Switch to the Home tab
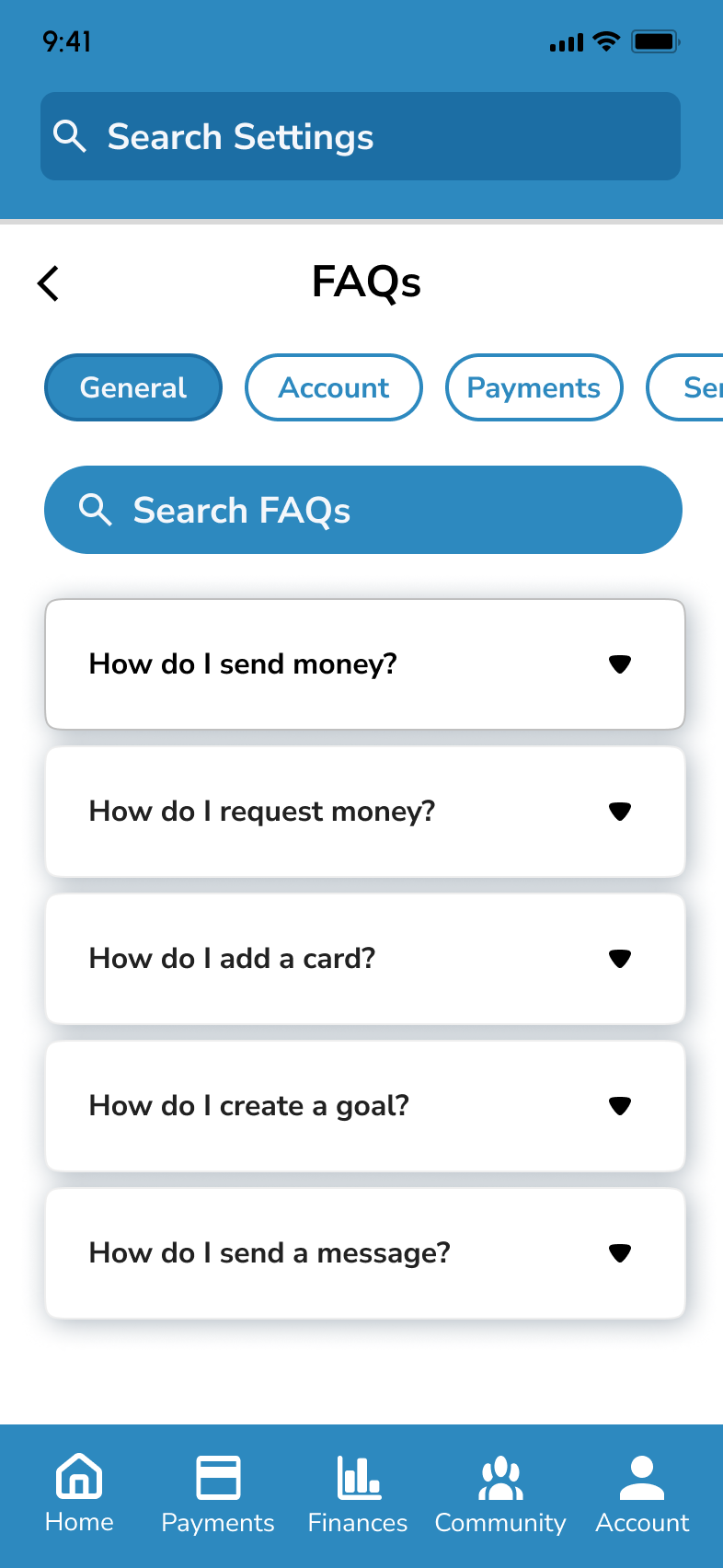Image resolution: width=723 pixels, height=1568 pixels. tap(79, 1494)
